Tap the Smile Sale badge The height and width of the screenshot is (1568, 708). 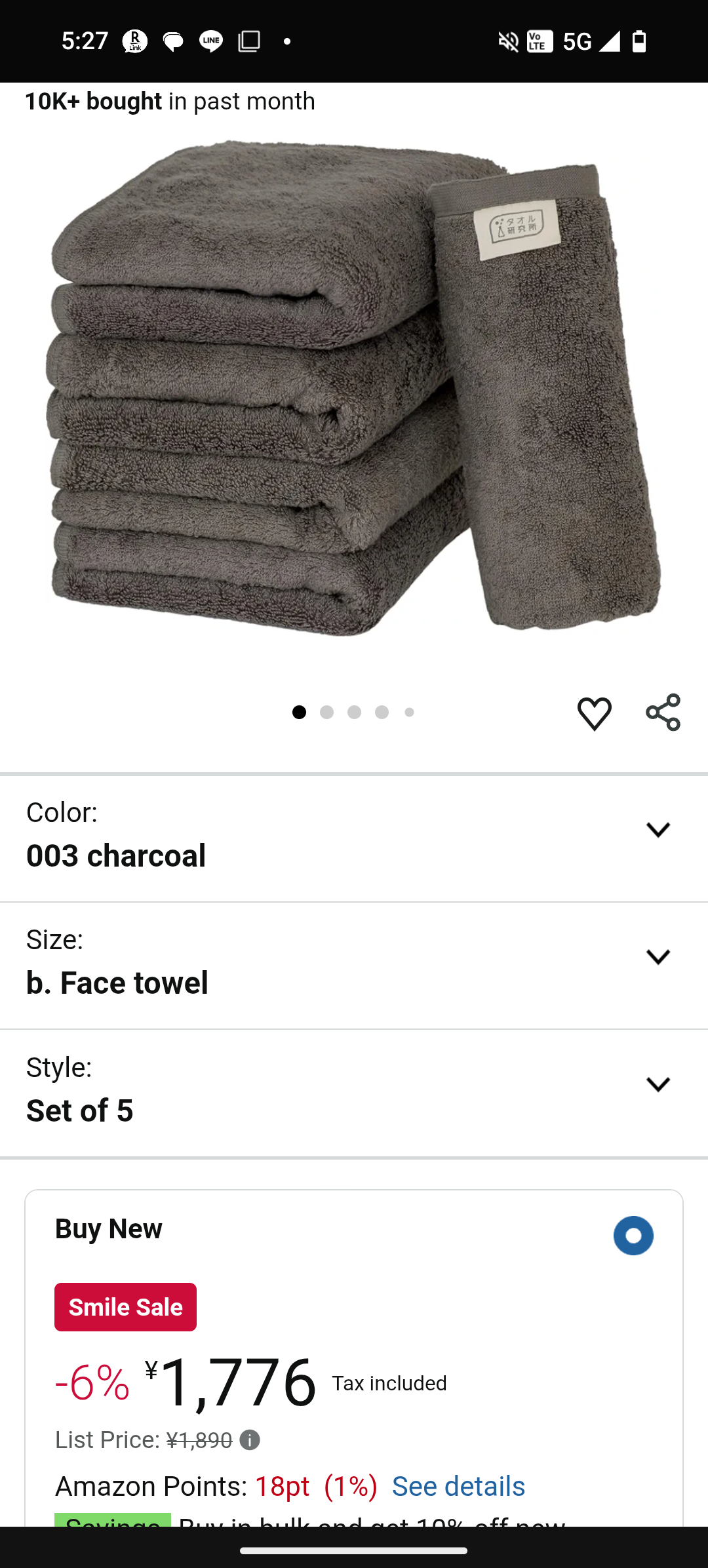click(125, 1307)
